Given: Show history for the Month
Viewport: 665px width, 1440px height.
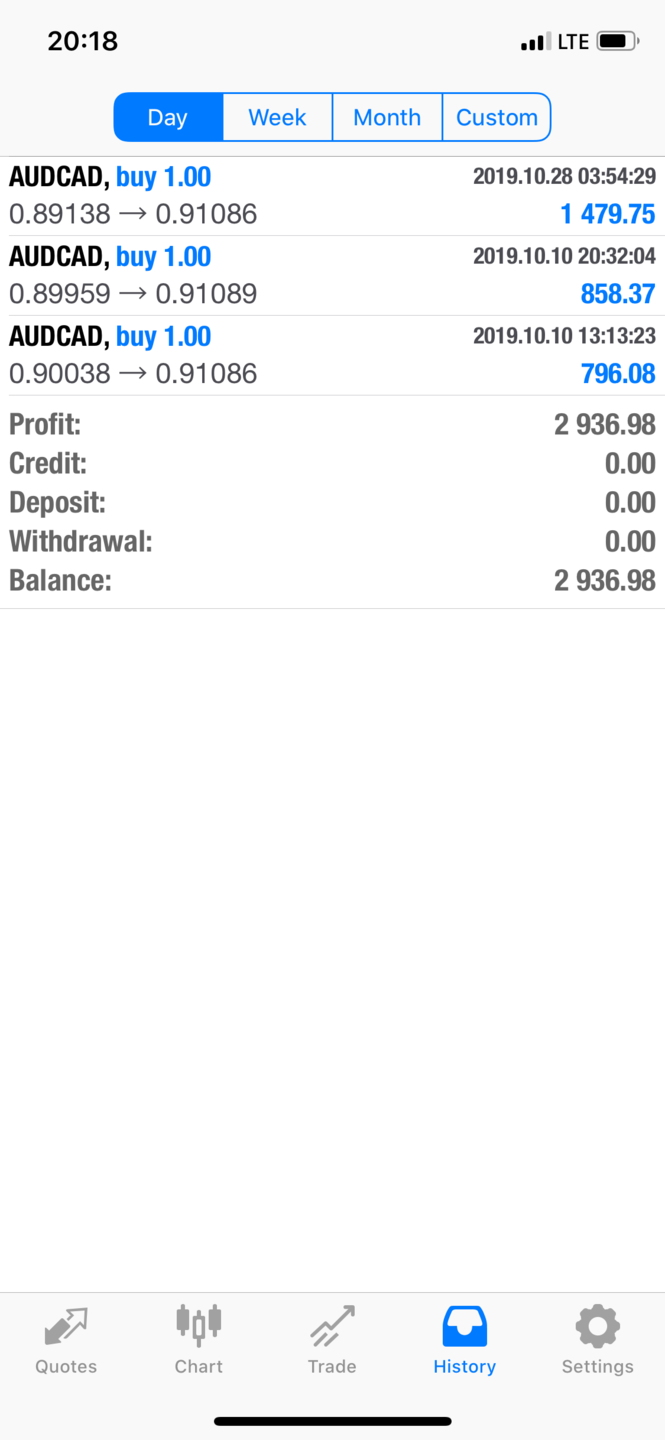Looking at the screenshot, I should pos(387,117).
